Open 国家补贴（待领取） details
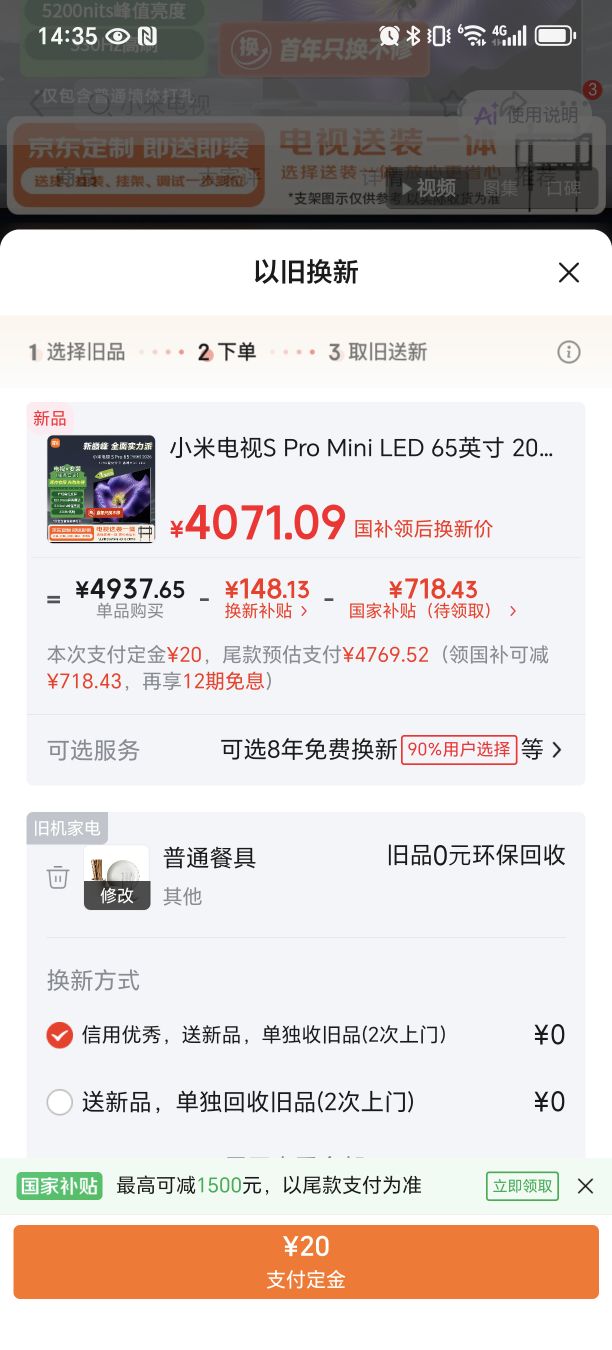Viewport: 612px width, 1350px height. (x=433, y=598)
